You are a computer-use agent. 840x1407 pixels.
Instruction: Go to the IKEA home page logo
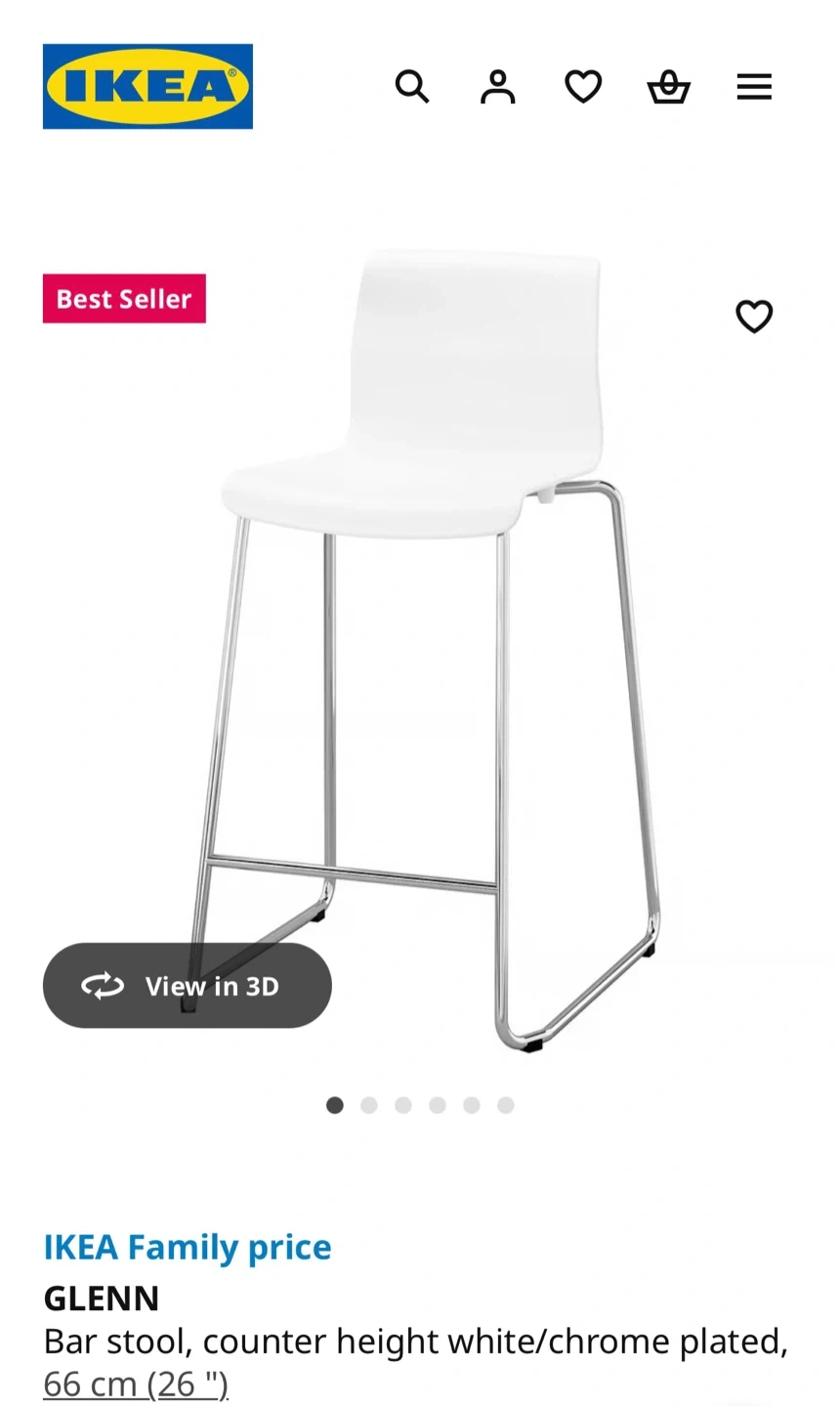point(147,86)
